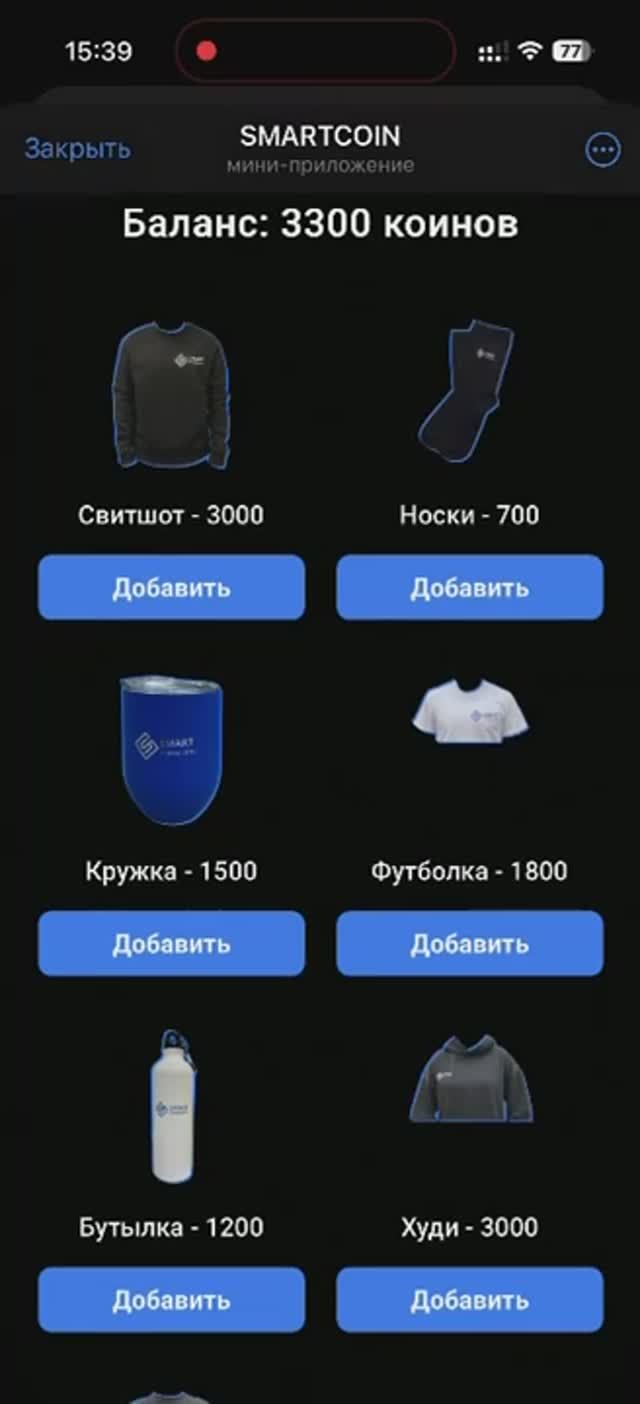Add Носки for 700 coins
Viewport: 640px width, 1404px height.
pyautogui.click(x=469, y=587)
